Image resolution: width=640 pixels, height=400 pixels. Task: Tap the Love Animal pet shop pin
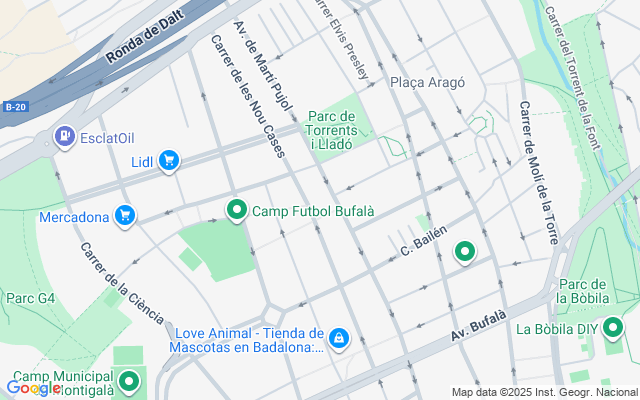(340, 340)
